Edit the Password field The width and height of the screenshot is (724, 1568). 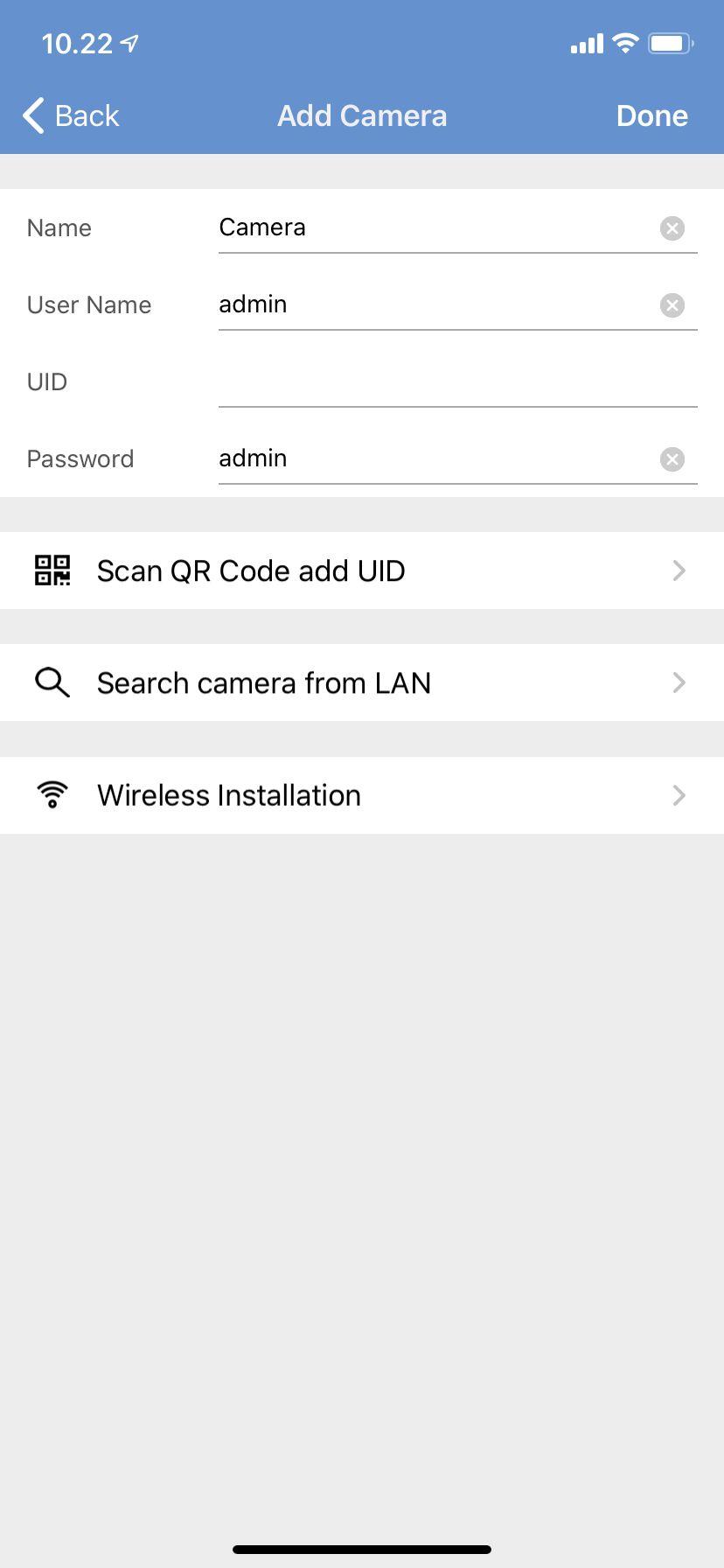click(435, 458)
